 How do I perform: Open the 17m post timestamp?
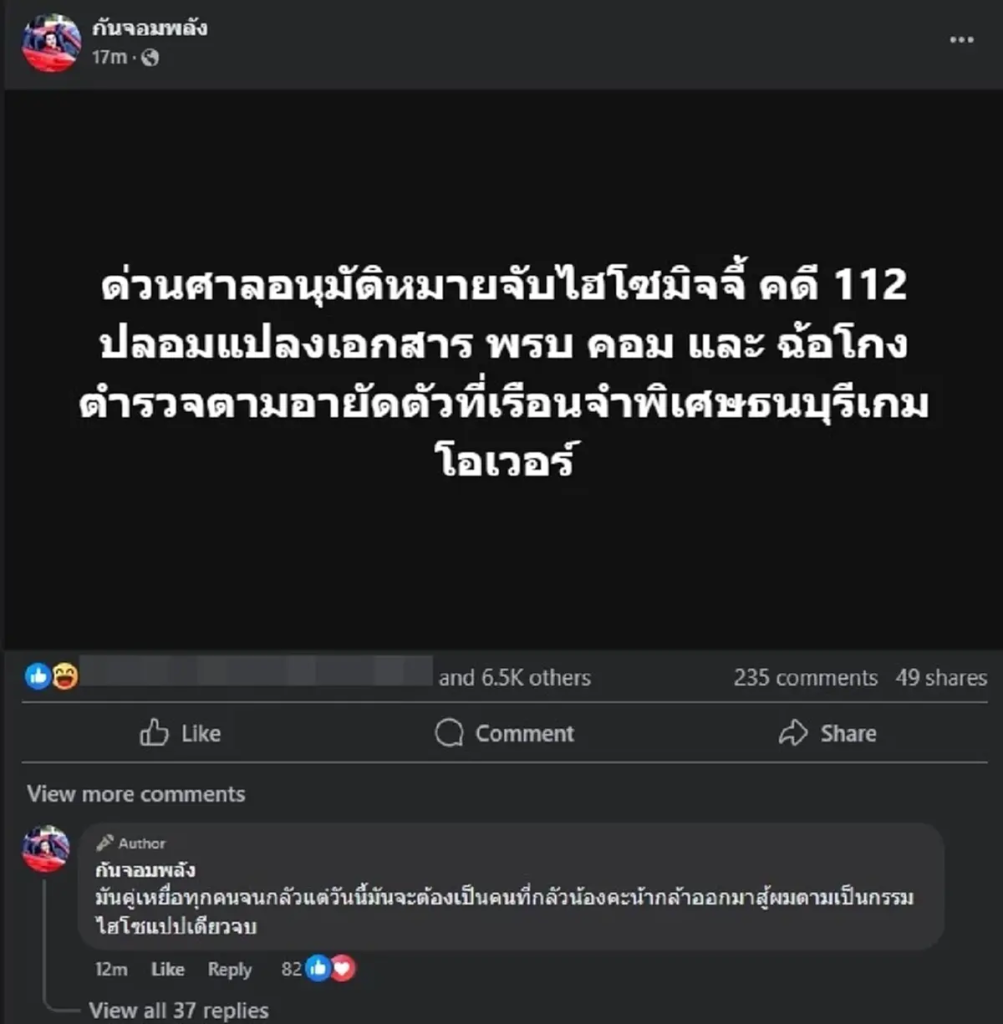[109, 58]
